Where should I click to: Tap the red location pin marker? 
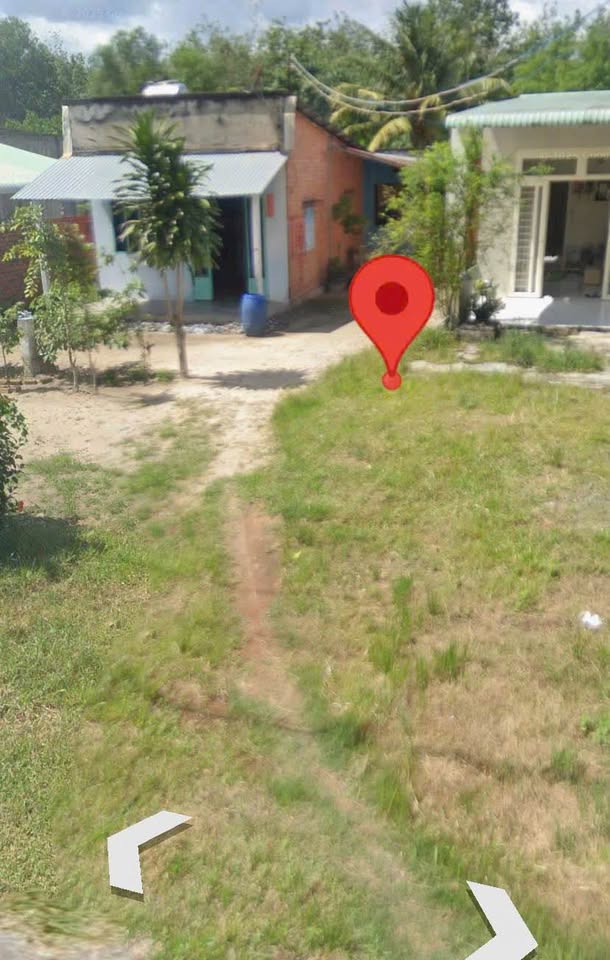pyautogui.click(x=391, y=303)
